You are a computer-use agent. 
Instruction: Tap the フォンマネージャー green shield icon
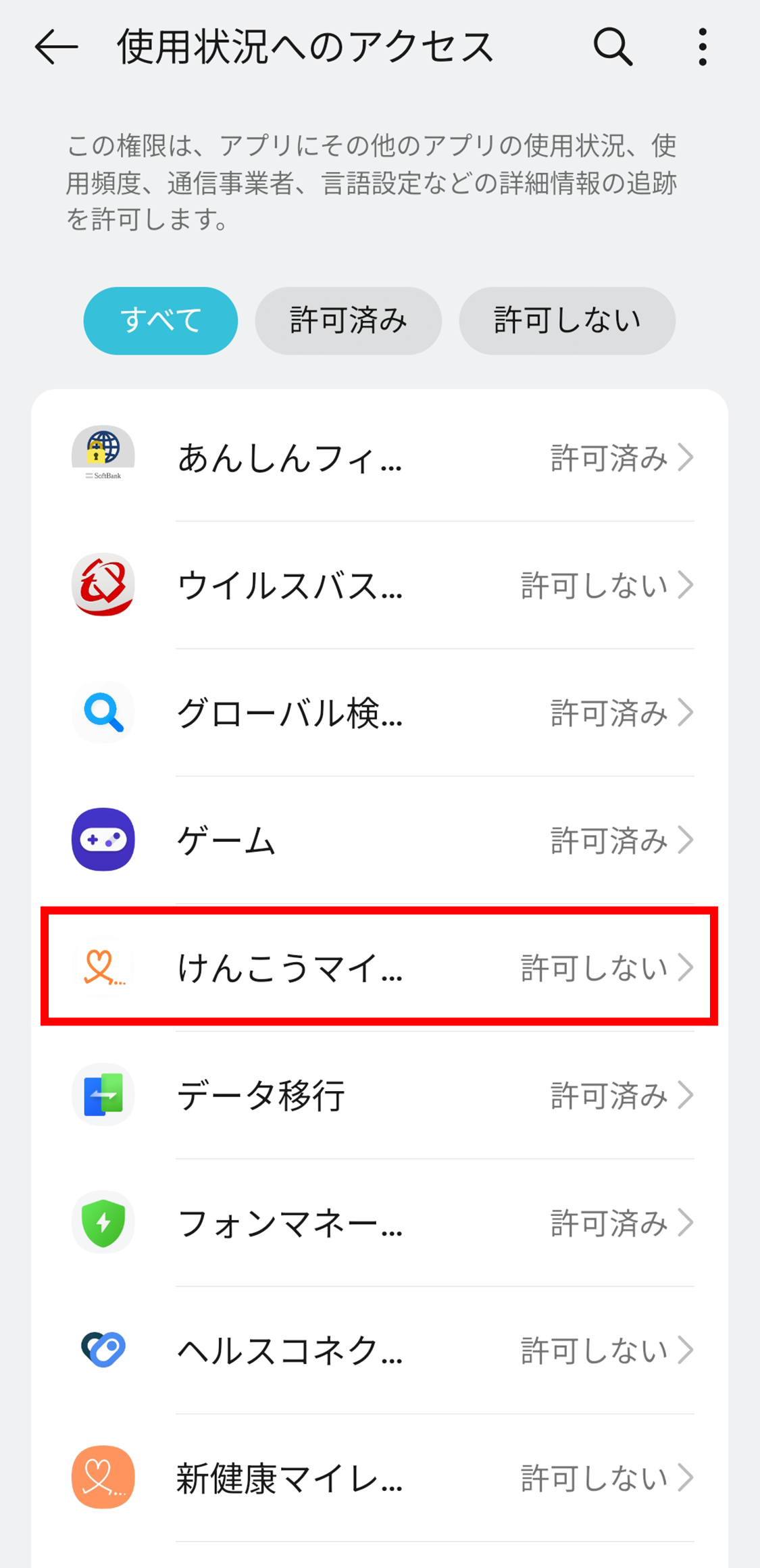(103, 1223)
